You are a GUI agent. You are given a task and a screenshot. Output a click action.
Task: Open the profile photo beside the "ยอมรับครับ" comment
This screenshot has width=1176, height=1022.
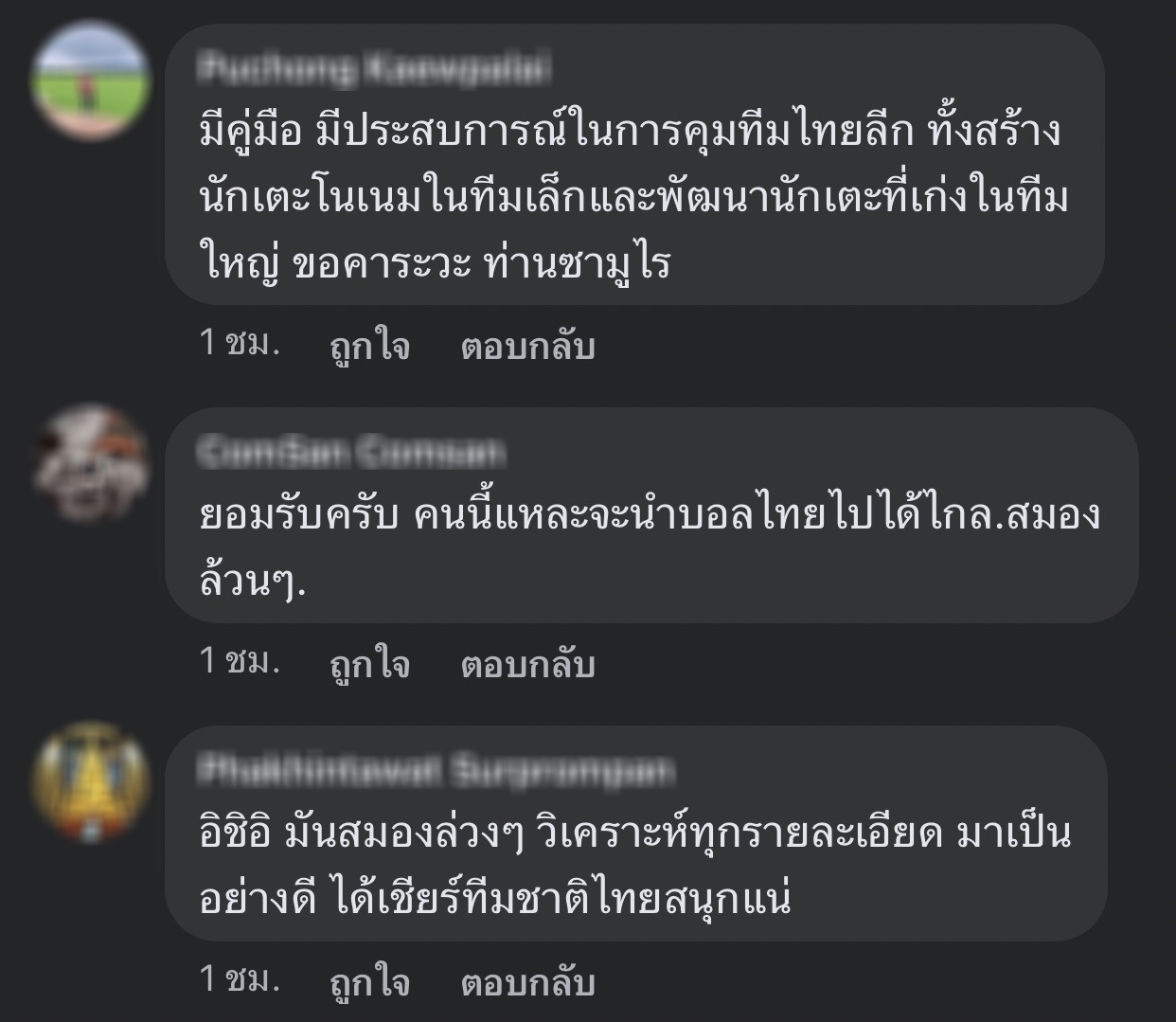(x=91, y=464)
